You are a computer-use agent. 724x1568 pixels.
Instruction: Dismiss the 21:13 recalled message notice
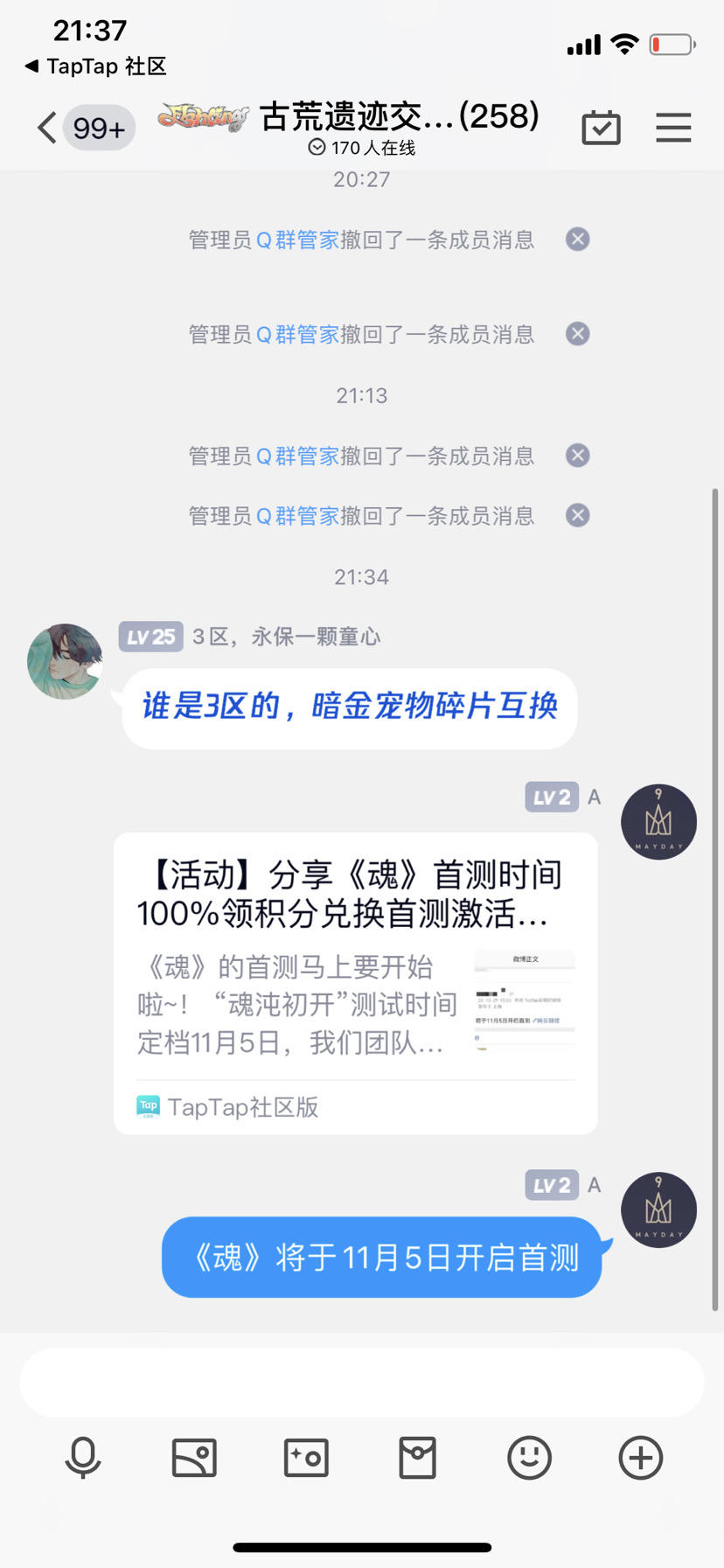tap(576, 455)
